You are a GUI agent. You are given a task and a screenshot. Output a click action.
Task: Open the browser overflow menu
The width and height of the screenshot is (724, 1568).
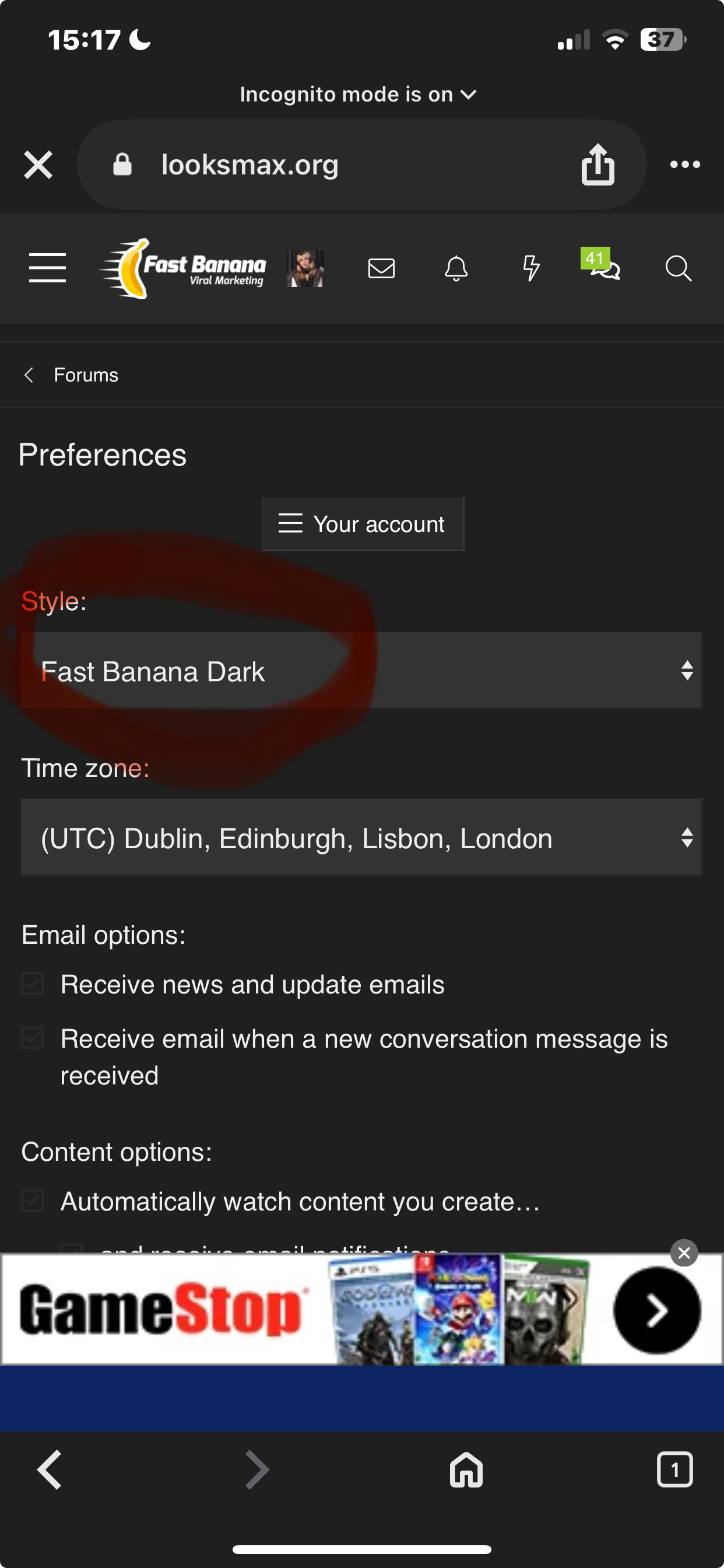pyautogui.click(x=684, y=165)
